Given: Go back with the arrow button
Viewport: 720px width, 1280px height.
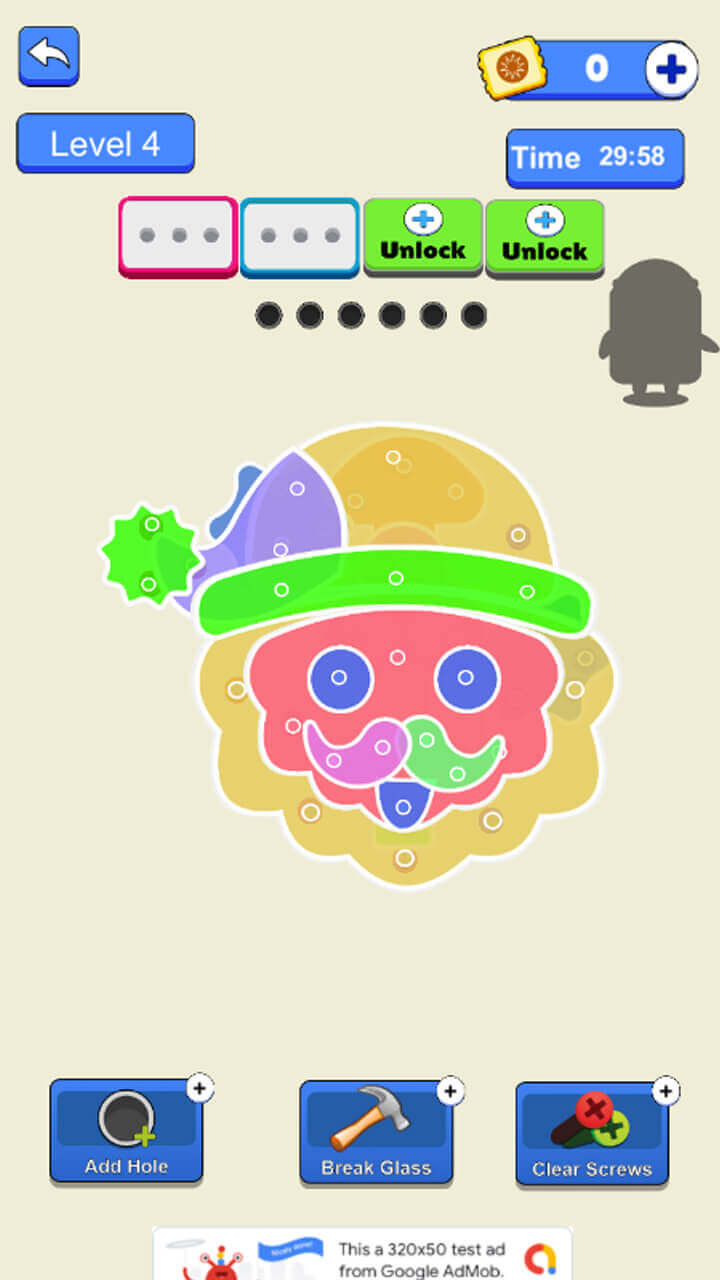Looking at the screenshot, I should (49, 55).
